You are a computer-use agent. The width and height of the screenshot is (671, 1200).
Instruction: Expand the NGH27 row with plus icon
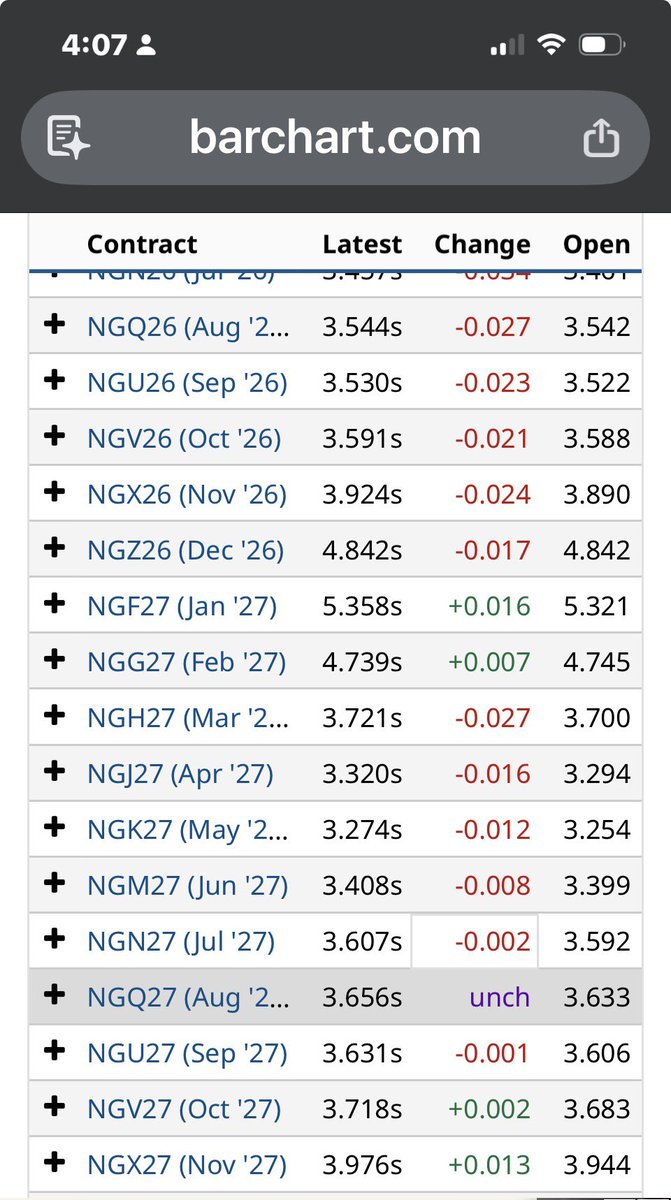(55, 716)
